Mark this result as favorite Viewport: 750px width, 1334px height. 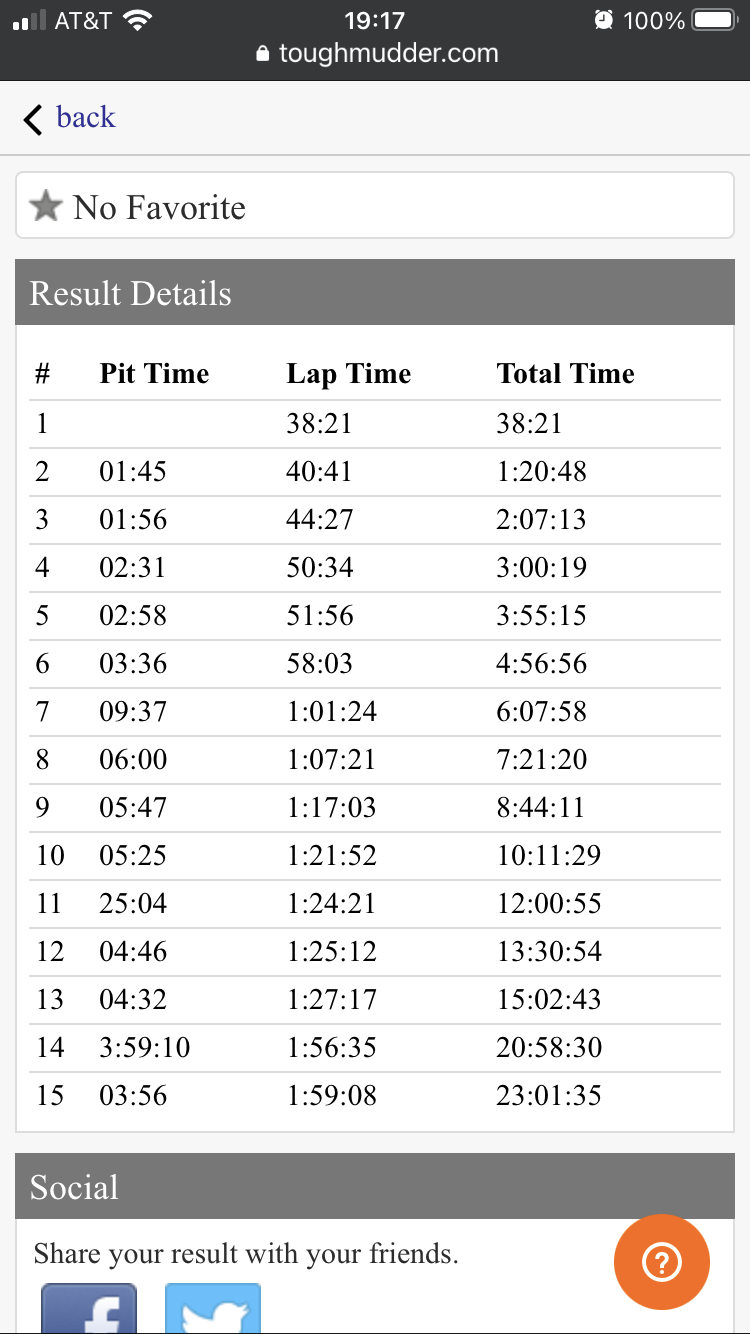tap(375, 206)
